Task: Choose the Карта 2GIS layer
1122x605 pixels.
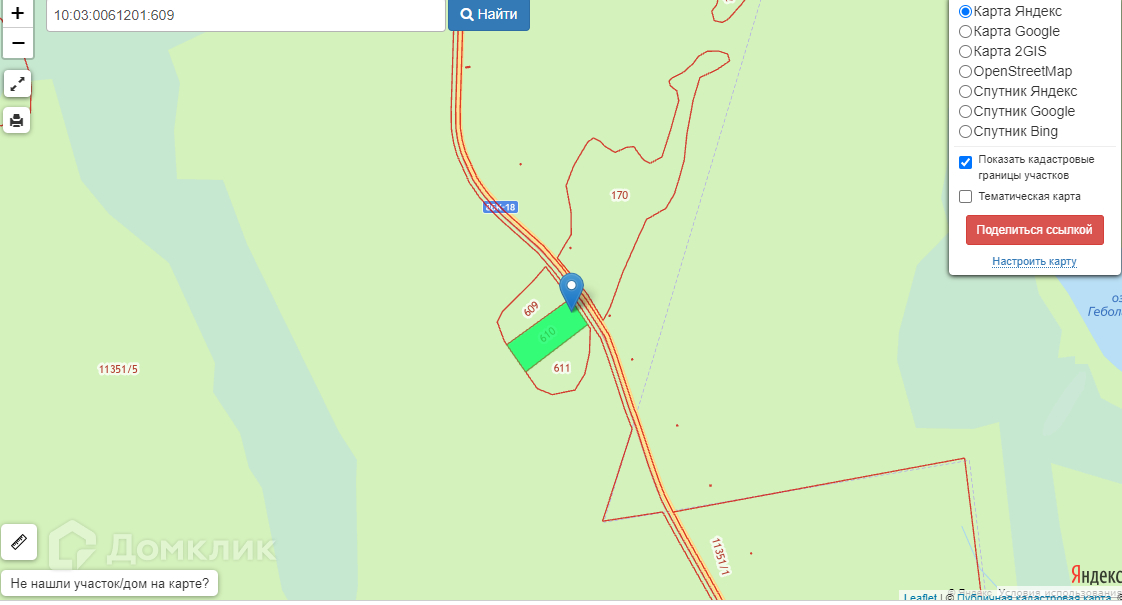Action: coord(965,52)
